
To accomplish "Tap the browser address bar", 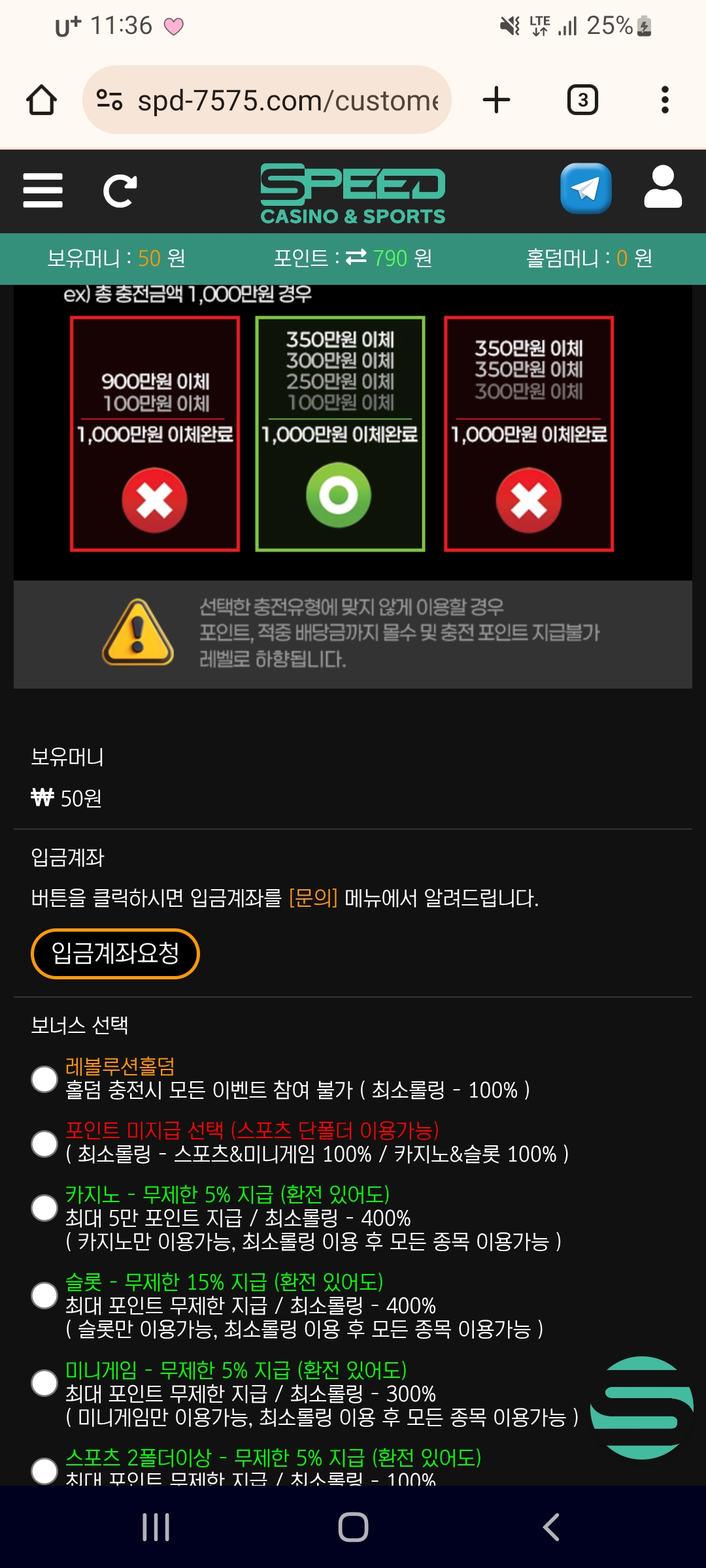I will 275,101.
